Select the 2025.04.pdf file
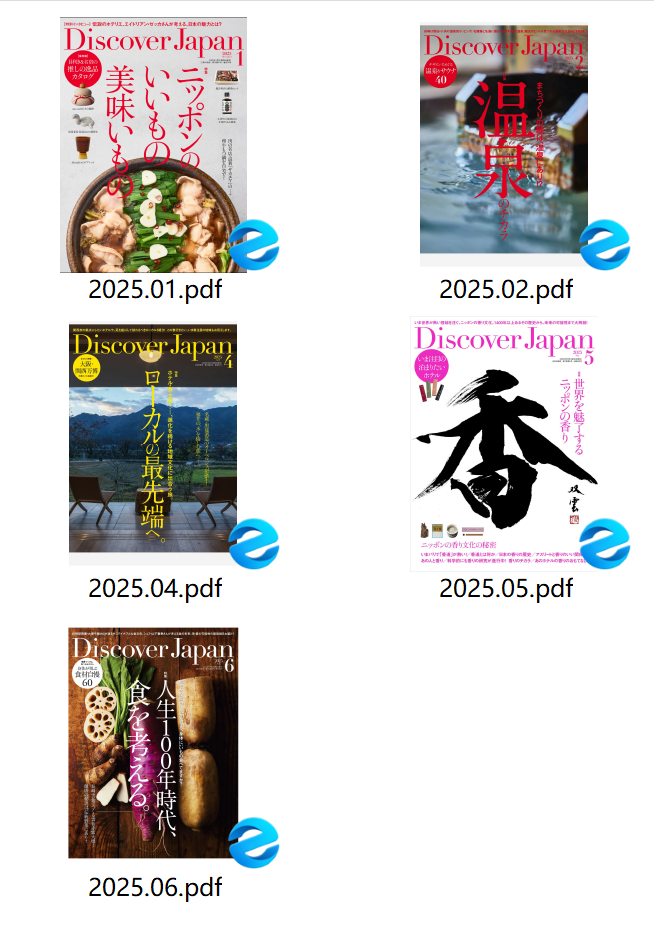The width and height of the screenshot is (654, 941). click(x=154, y=438)
